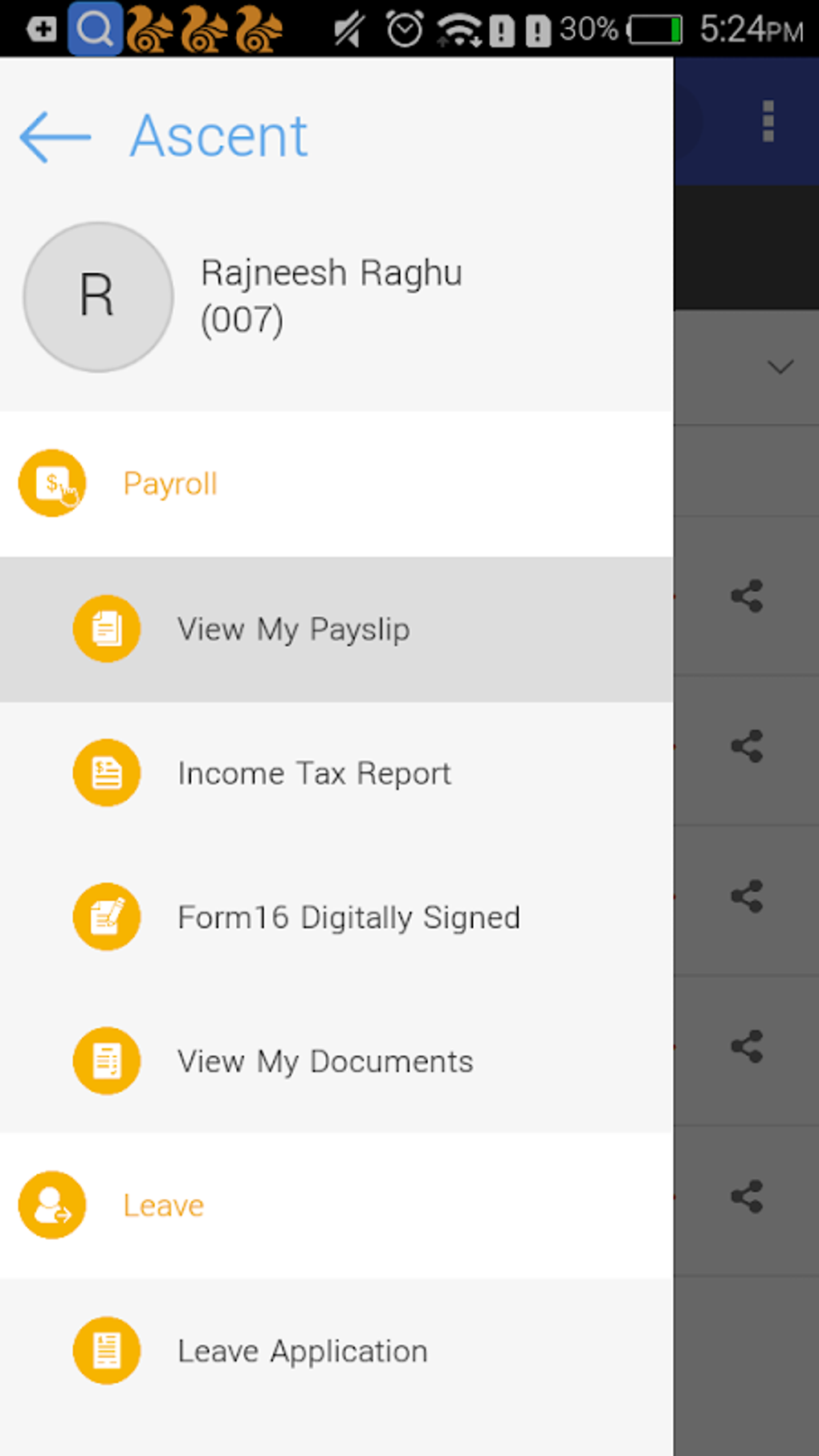
Task: Click the Income Tax Report icon
Action: point(107,773)
